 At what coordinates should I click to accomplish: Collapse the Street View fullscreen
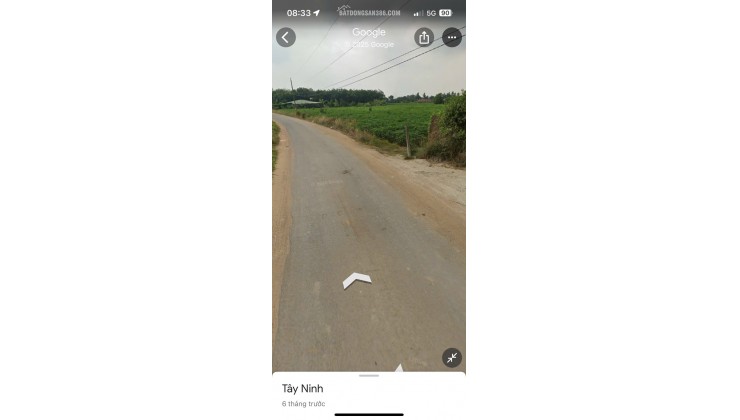tap(452, 358)
